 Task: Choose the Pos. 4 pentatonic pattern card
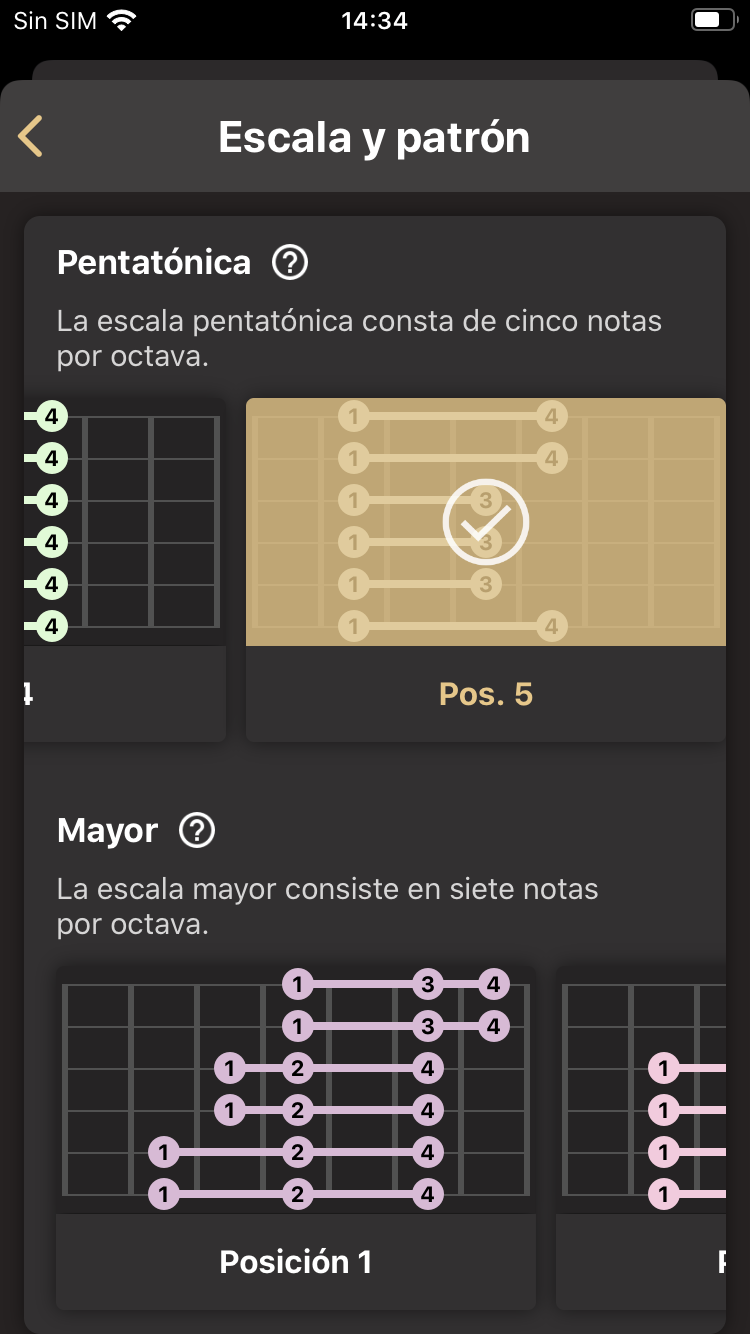click(x=125, y=570)
